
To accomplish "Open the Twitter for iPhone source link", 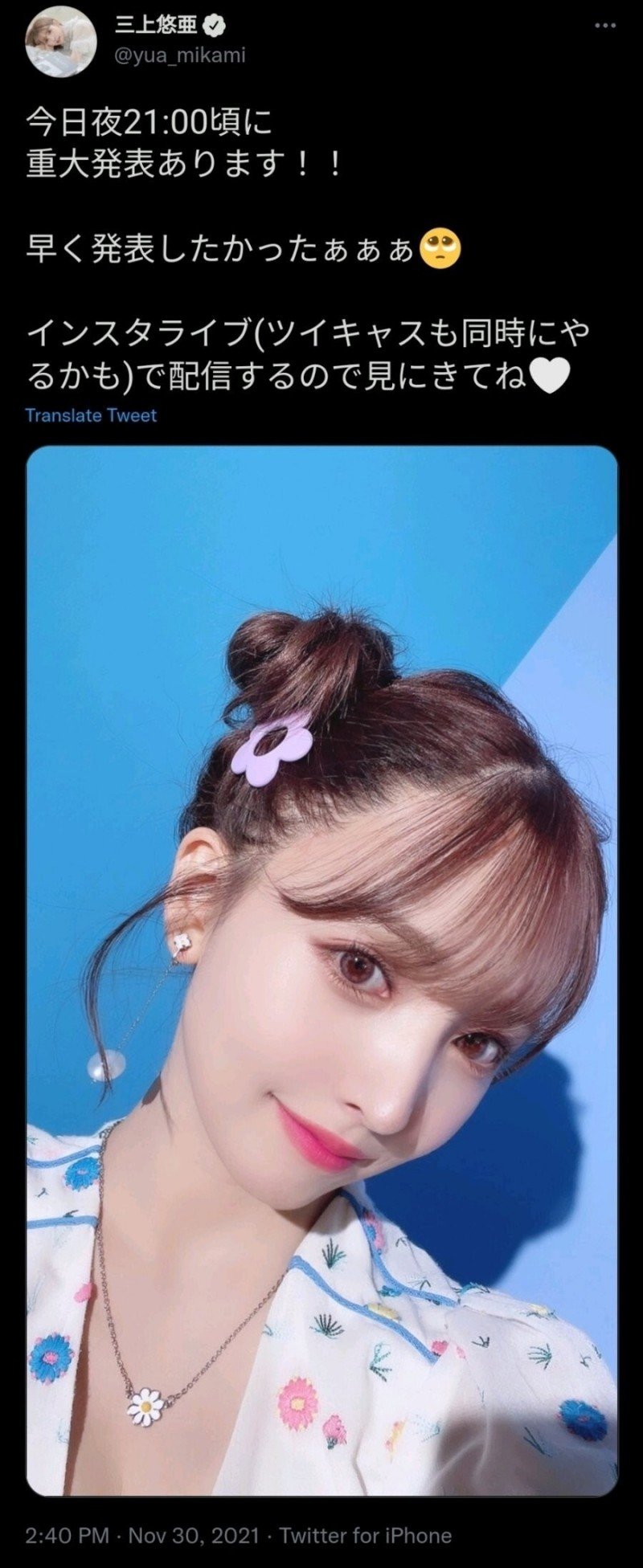I will 365,1536.
